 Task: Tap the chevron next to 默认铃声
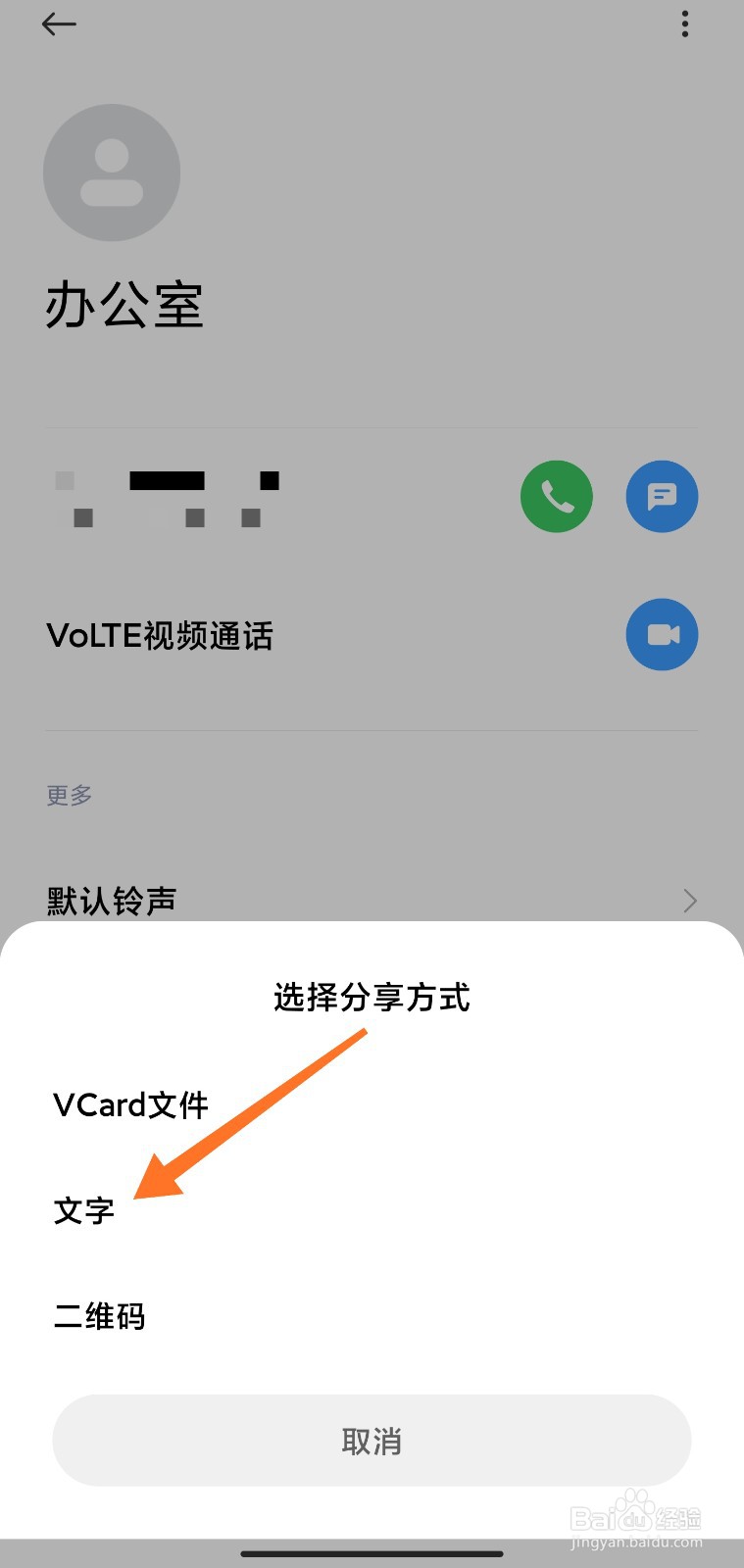pos(689,901)
